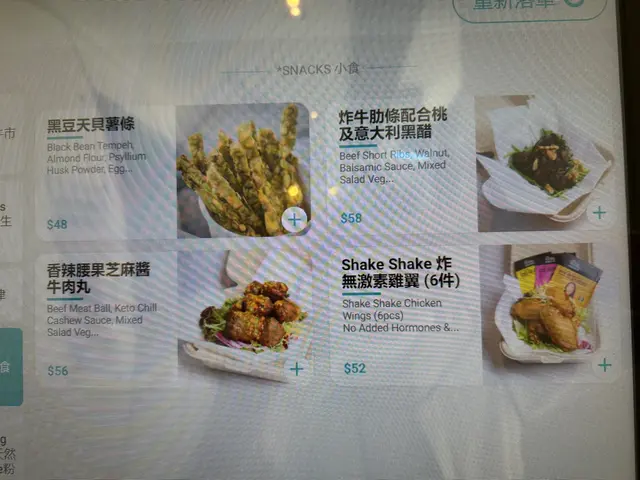Tap the restart order button at top
640x480 pixels.
[x=530, y=6]
